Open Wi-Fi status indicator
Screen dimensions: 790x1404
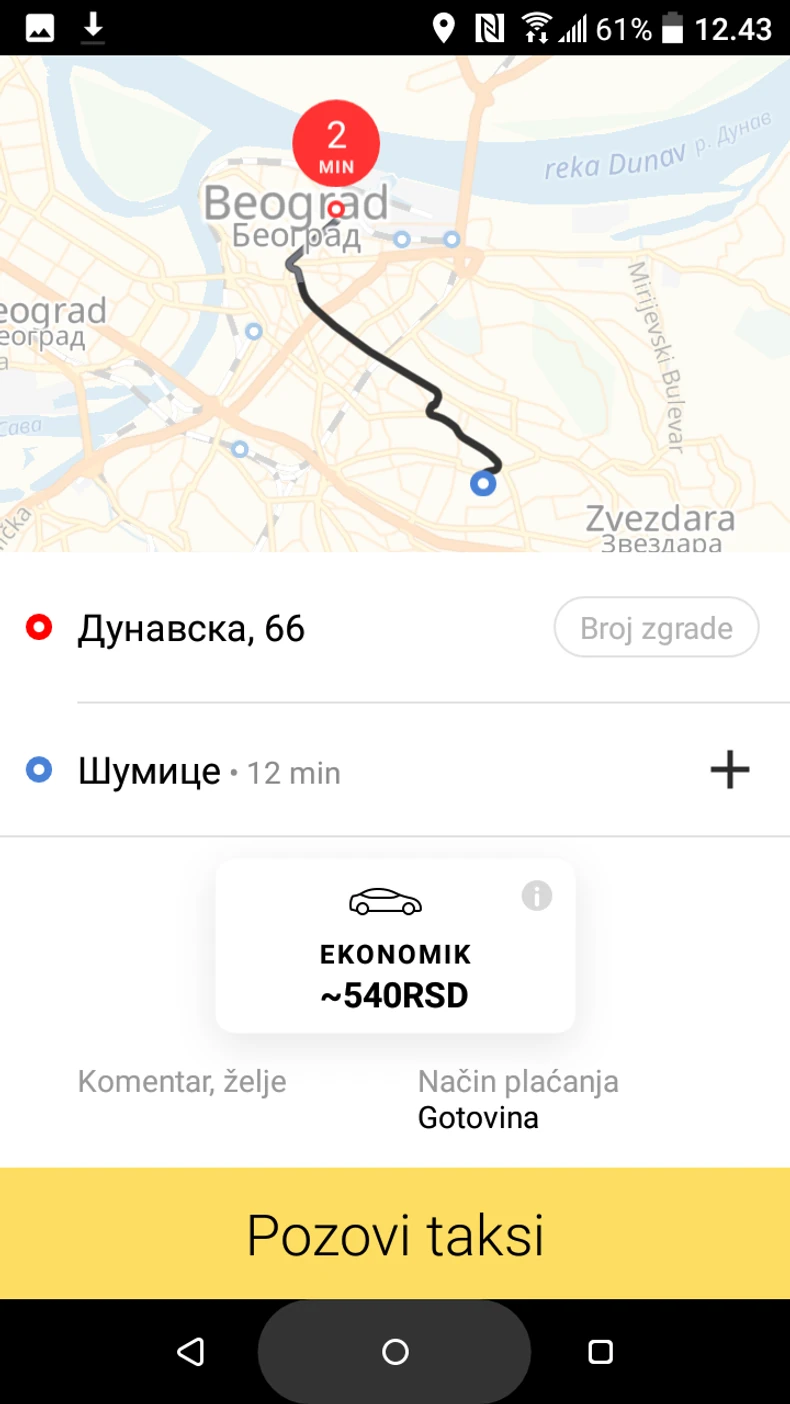pyautogui.click(x=536, y=27)
